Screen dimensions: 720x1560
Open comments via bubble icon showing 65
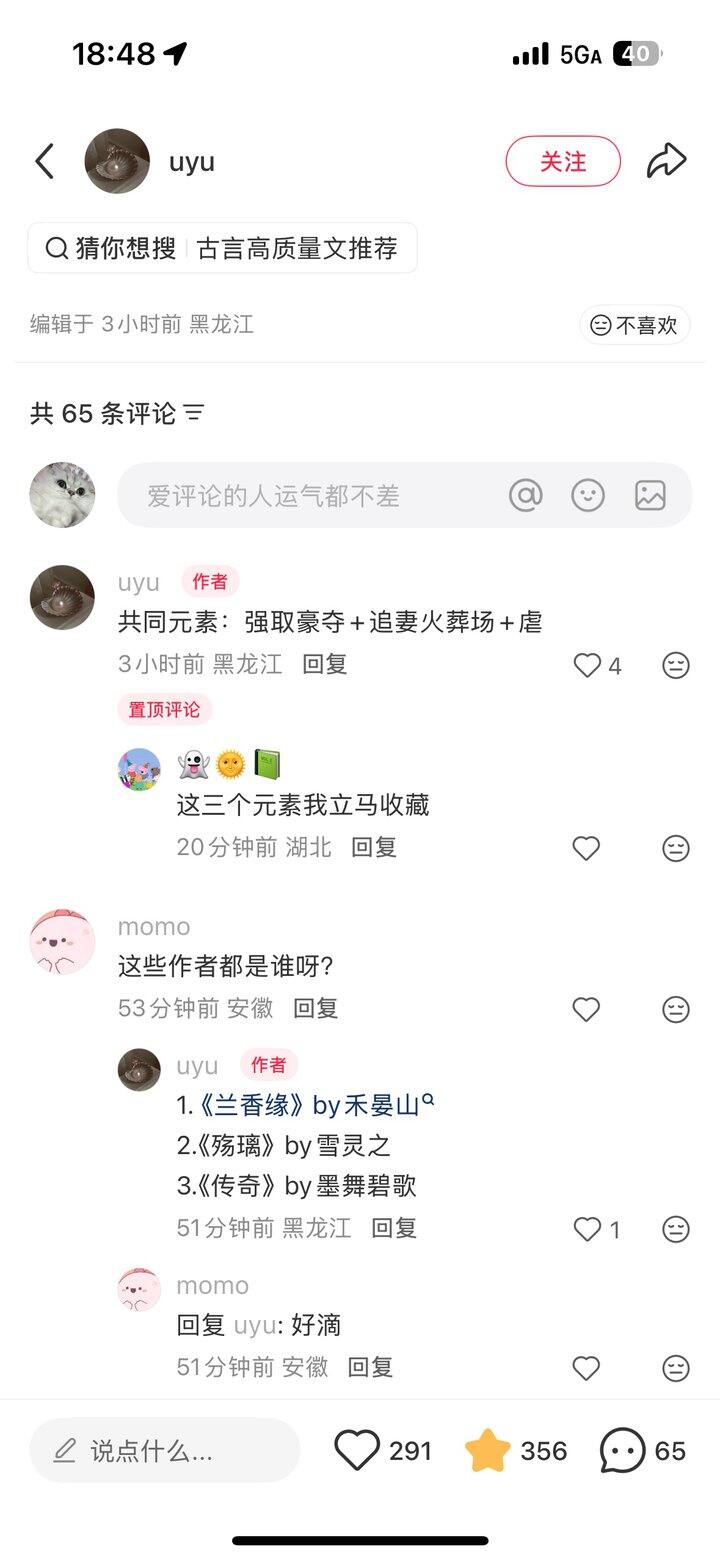coord(622,1450)
